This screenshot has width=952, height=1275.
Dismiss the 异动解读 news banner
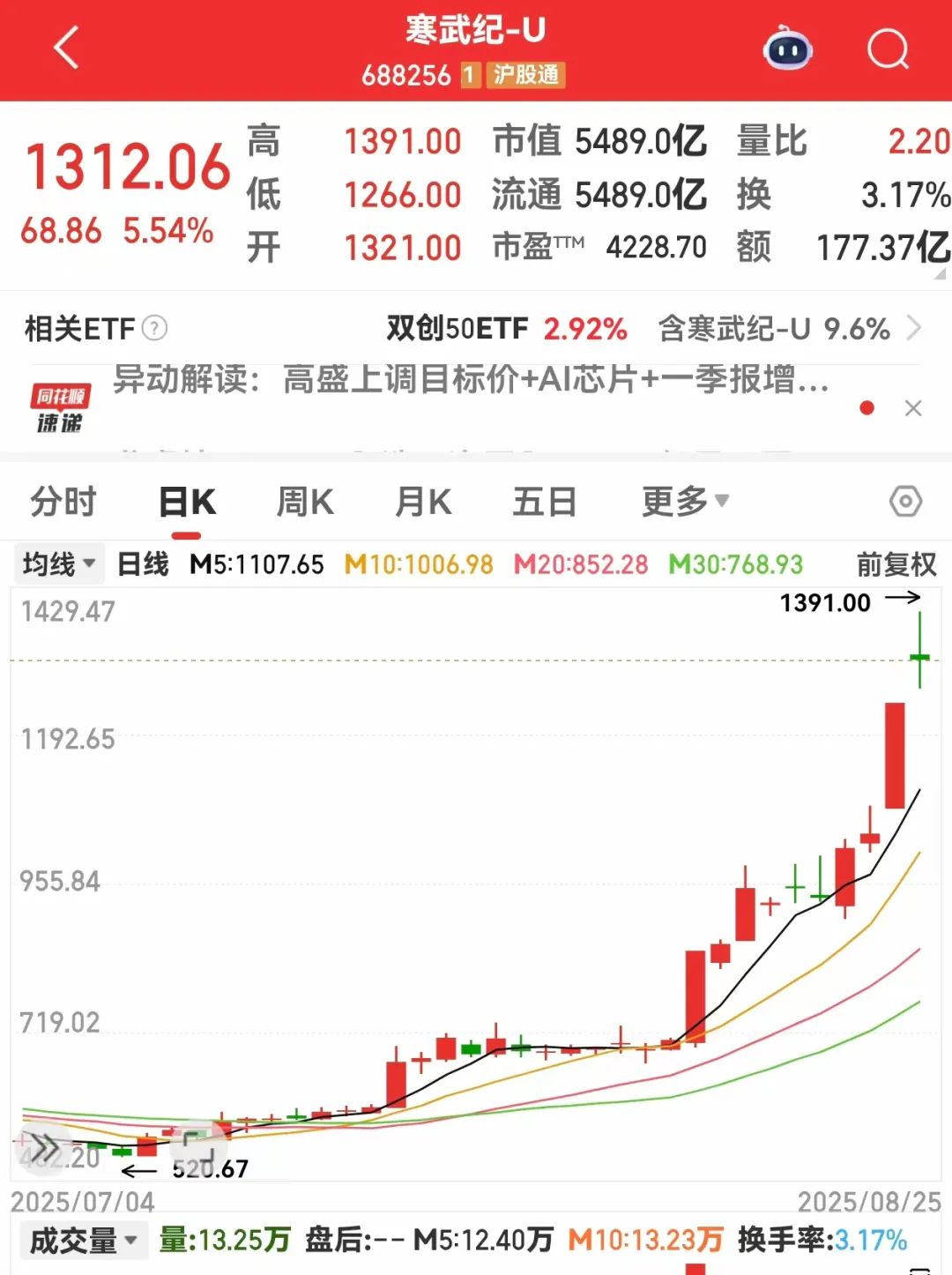tap(913, 408)
